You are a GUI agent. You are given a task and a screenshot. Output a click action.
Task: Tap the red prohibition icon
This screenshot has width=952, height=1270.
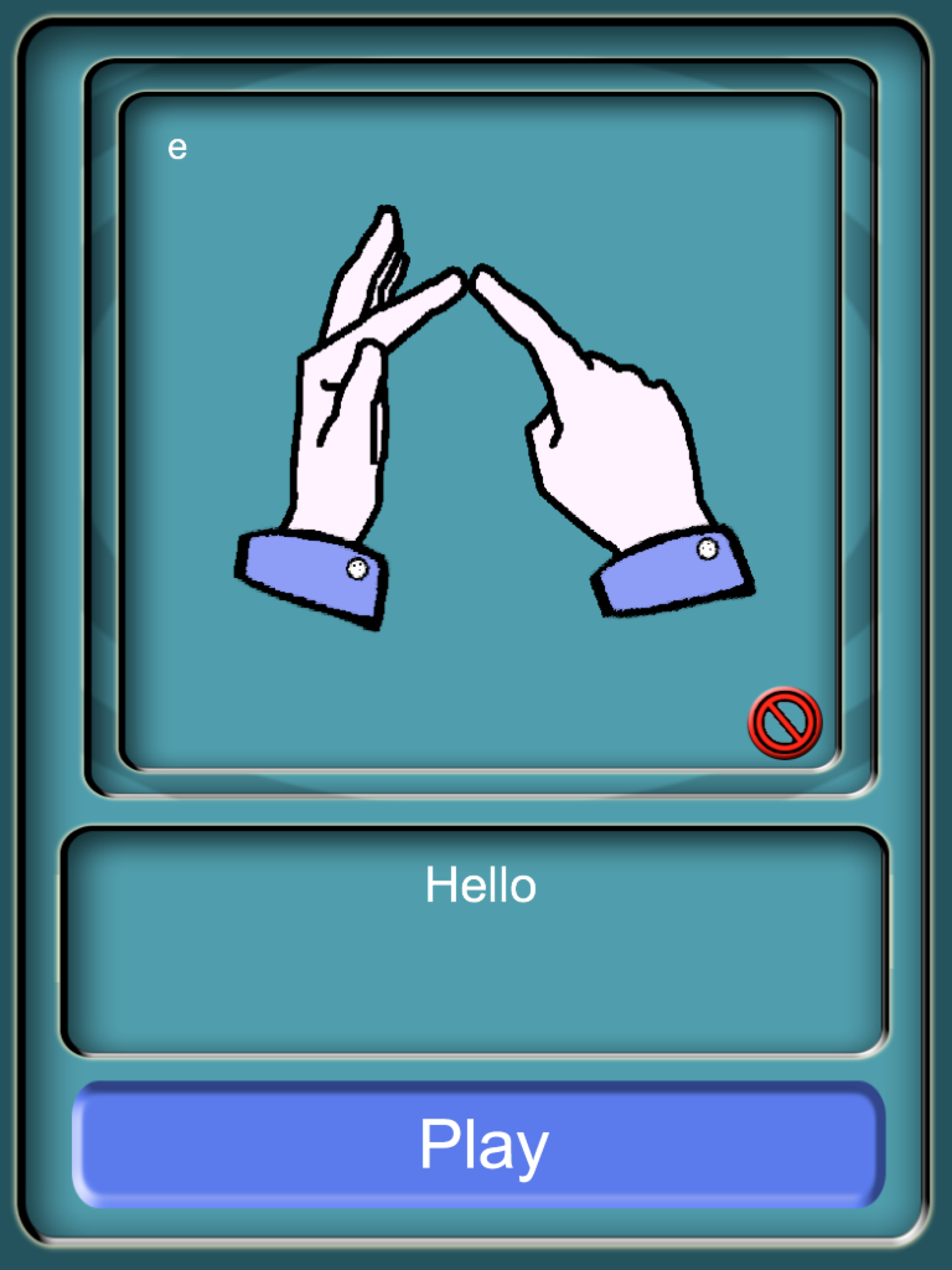(x=785, y=722)
